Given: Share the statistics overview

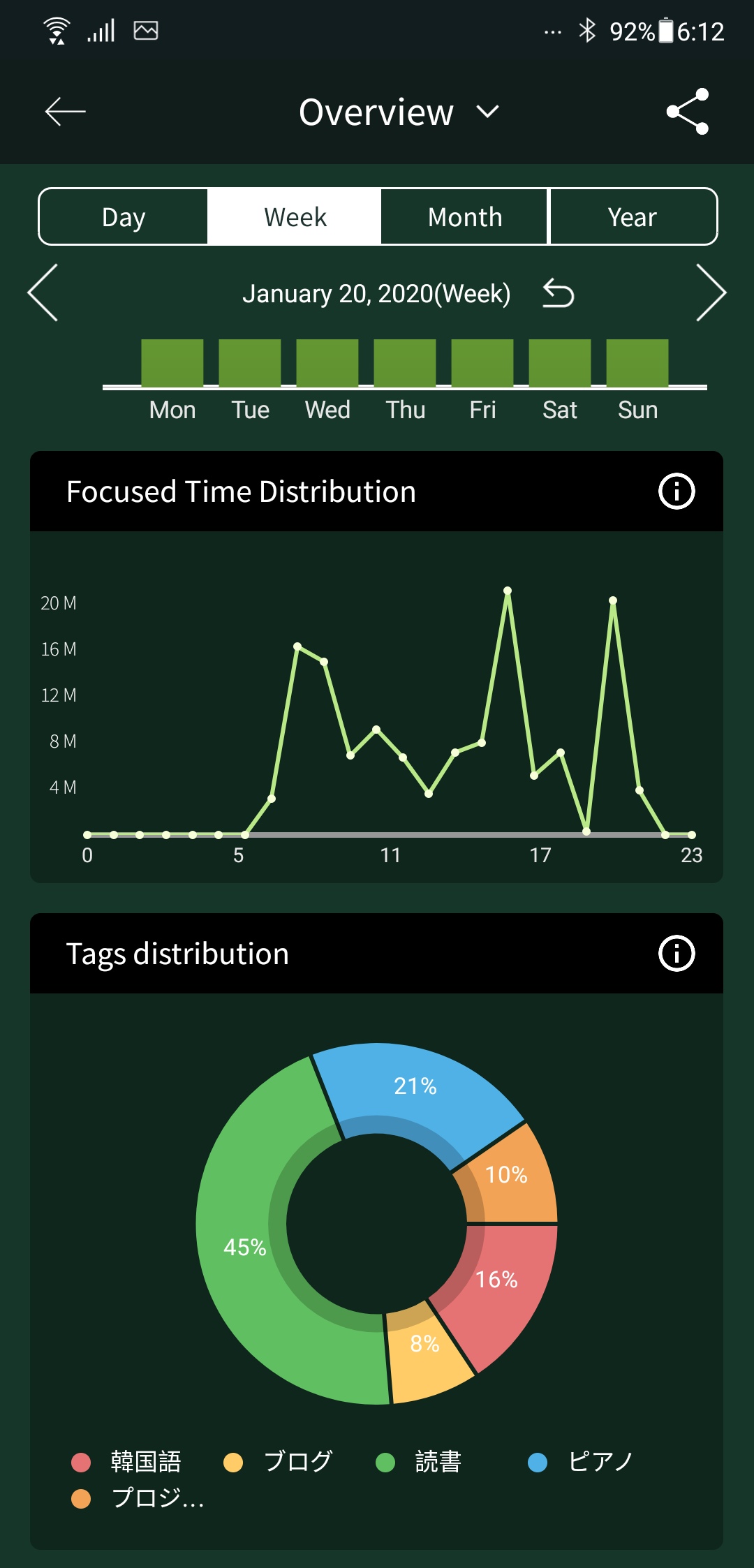Looking at the screenshot, I should tap(688, 112).
